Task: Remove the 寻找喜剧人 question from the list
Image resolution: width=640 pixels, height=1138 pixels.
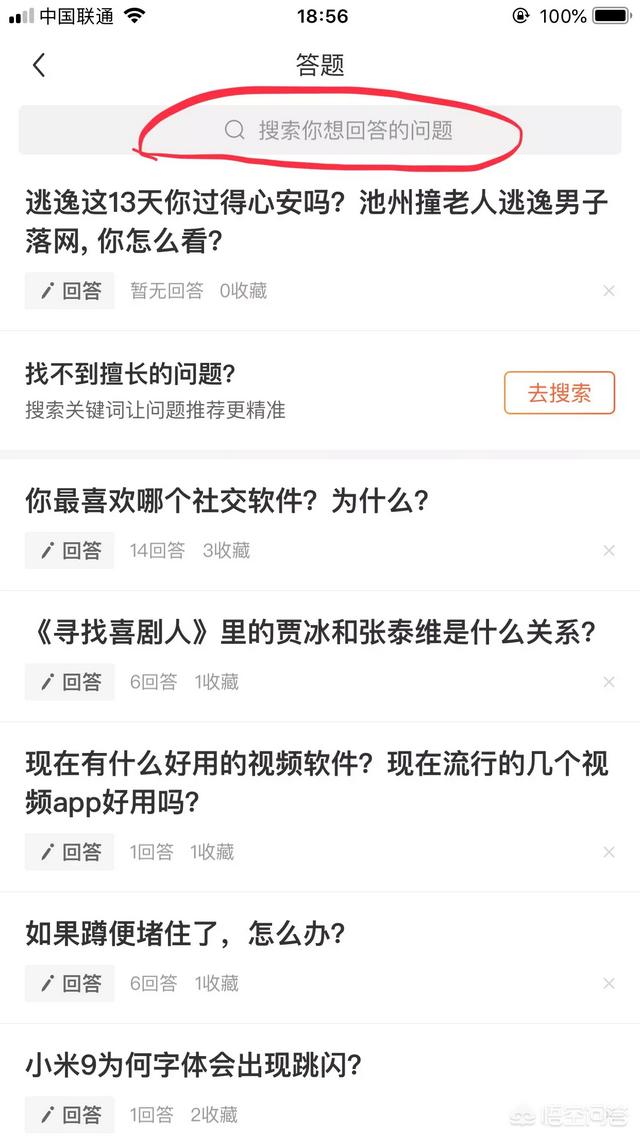Action: 609,682
